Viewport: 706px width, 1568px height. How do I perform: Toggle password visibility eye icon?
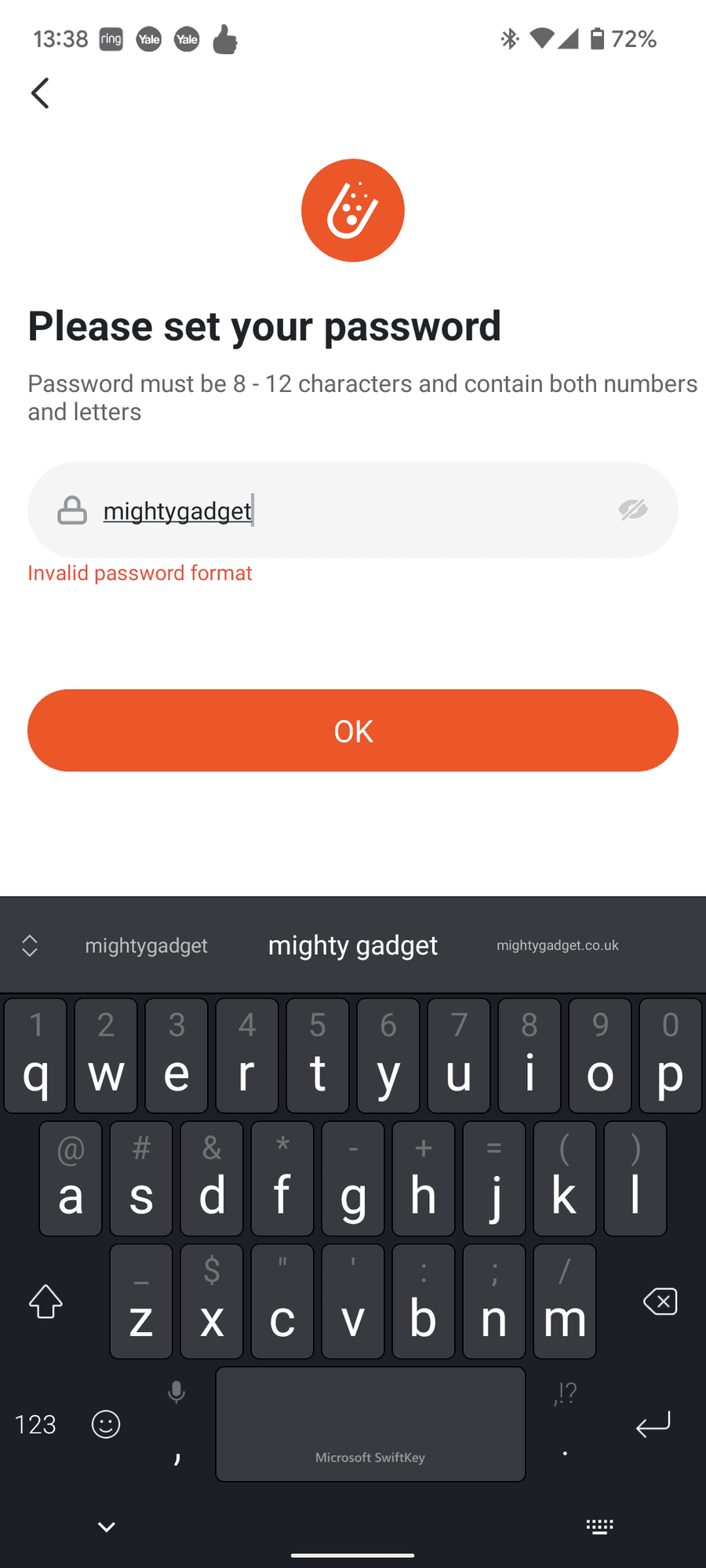(632, 510)
